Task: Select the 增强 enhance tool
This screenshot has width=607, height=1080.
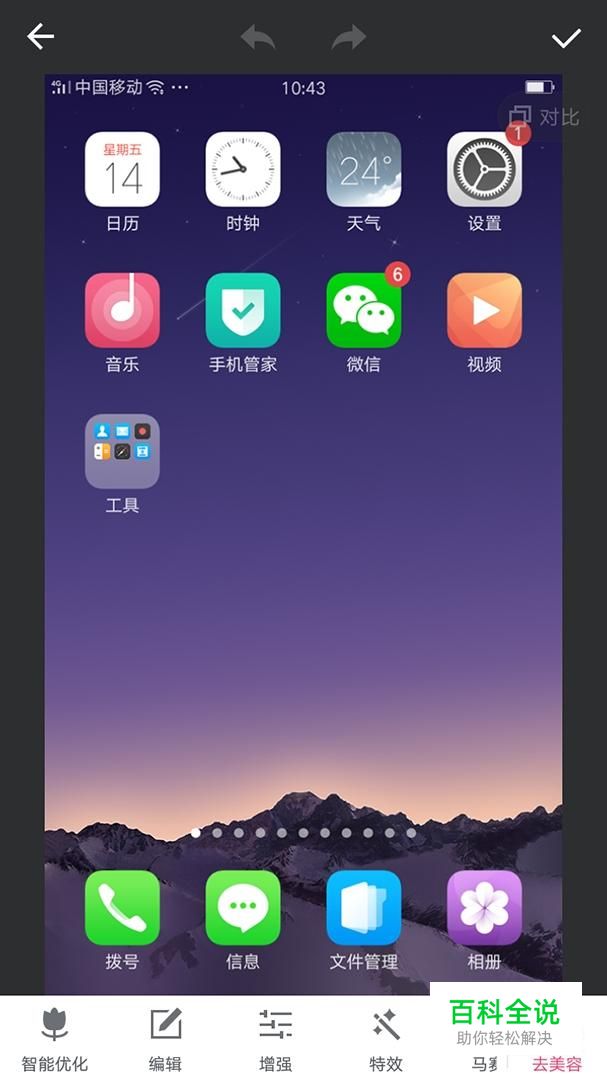Action: [x=276, y=1039]
